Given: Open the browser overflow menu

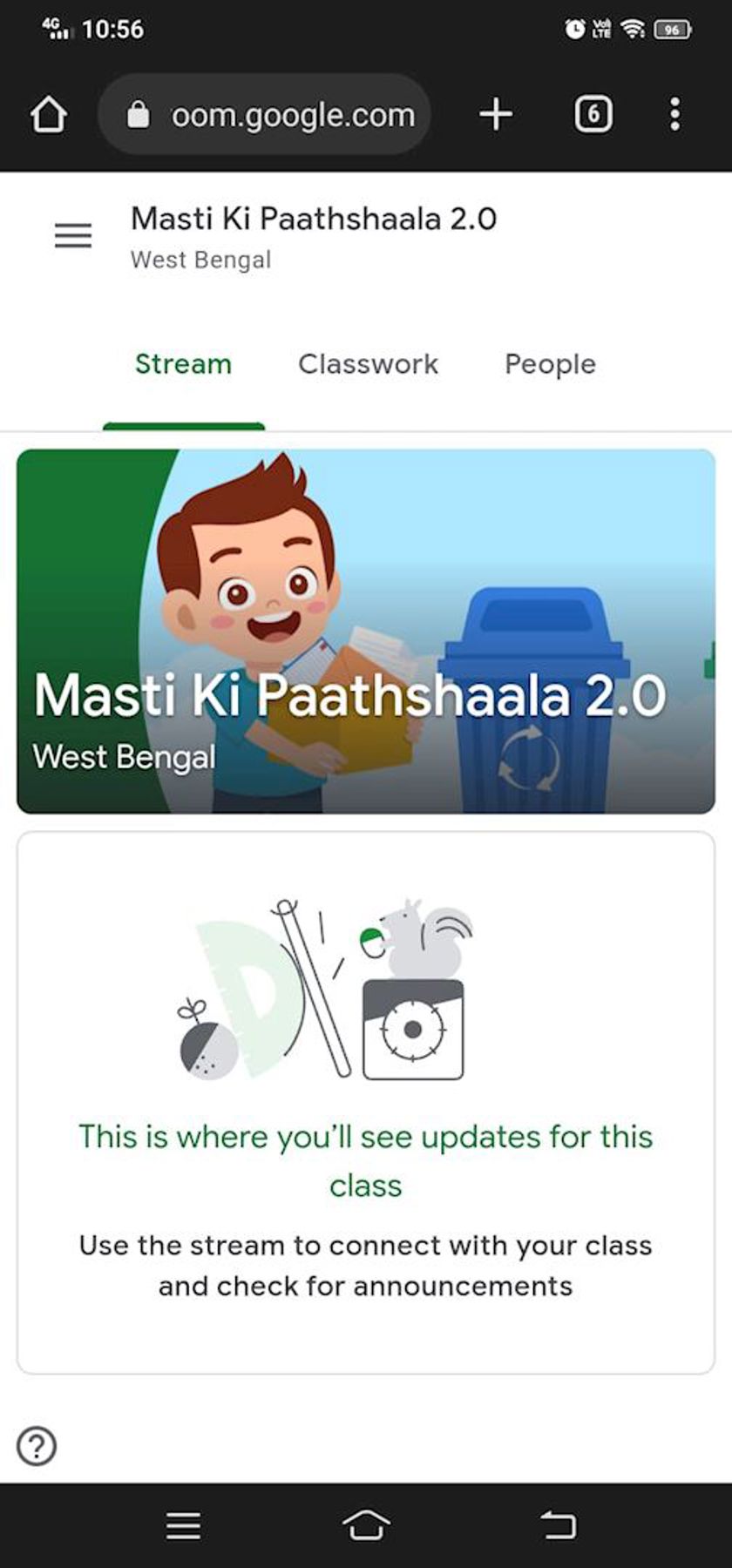Looking at the screenshot, I should [x=675, y=115].
